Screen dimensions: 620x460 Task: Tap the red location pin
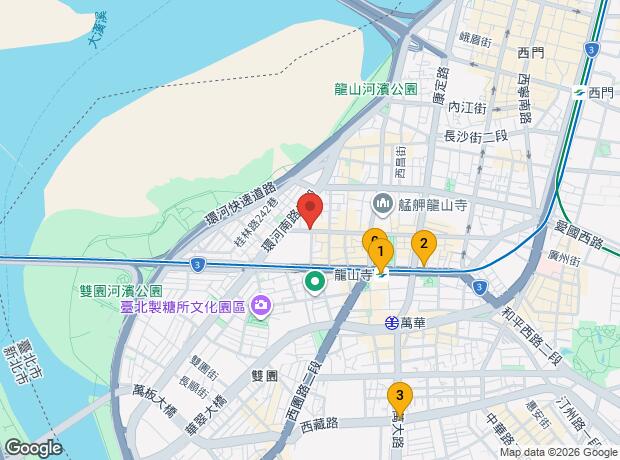(310, 211)
